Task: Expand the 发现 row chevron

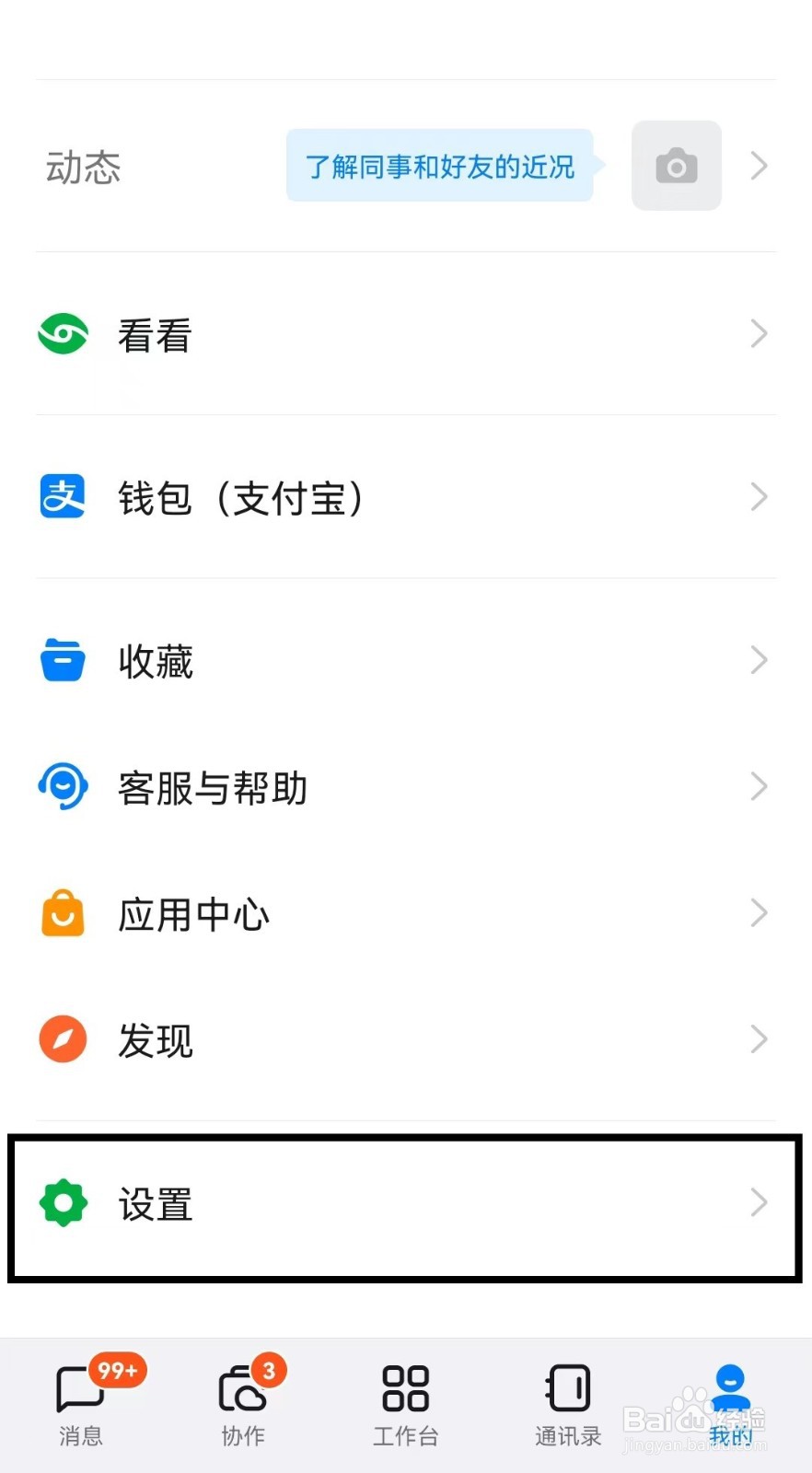Action: point(758,1038)
